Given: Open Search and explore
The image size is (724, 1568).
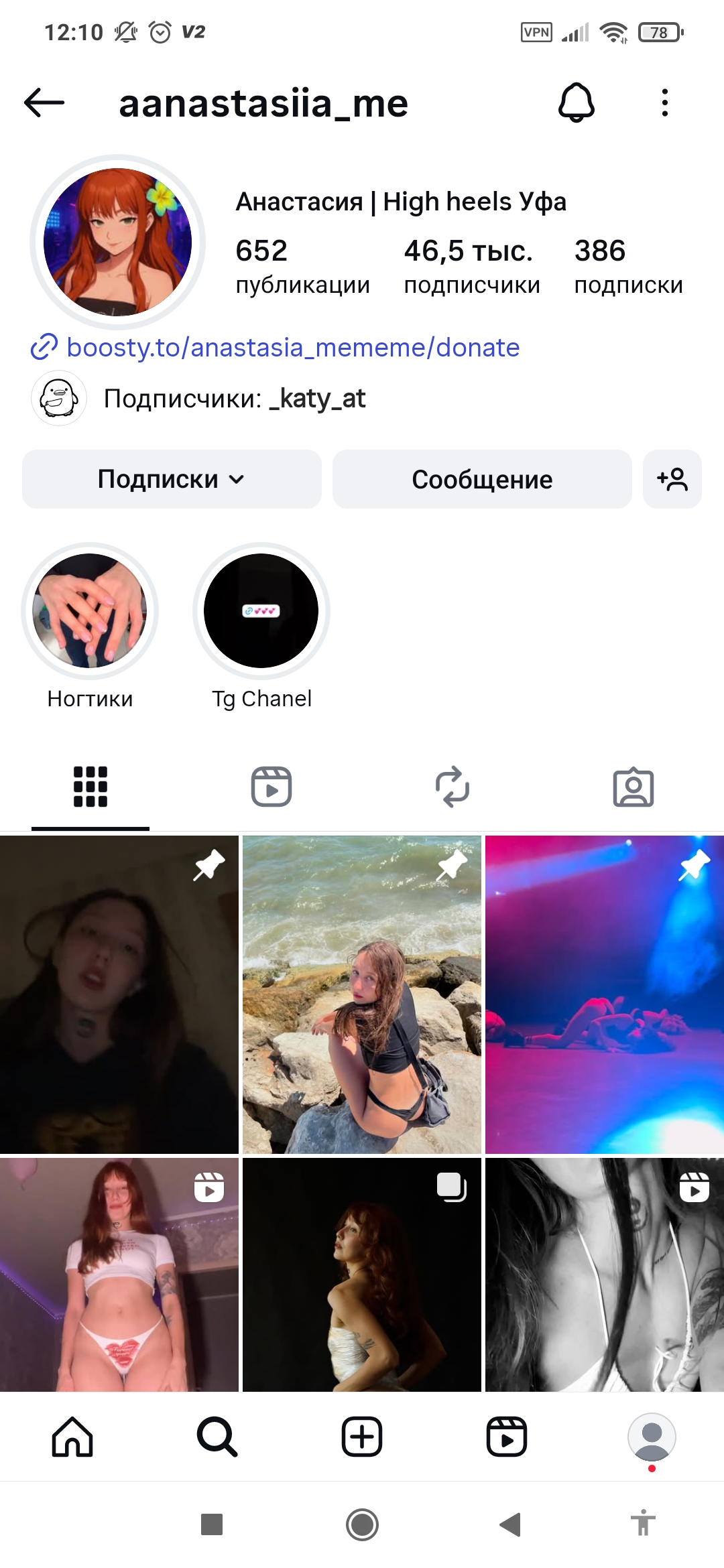Looking at the screenshot, I should pyautogui.click(x=217, y=1437).
